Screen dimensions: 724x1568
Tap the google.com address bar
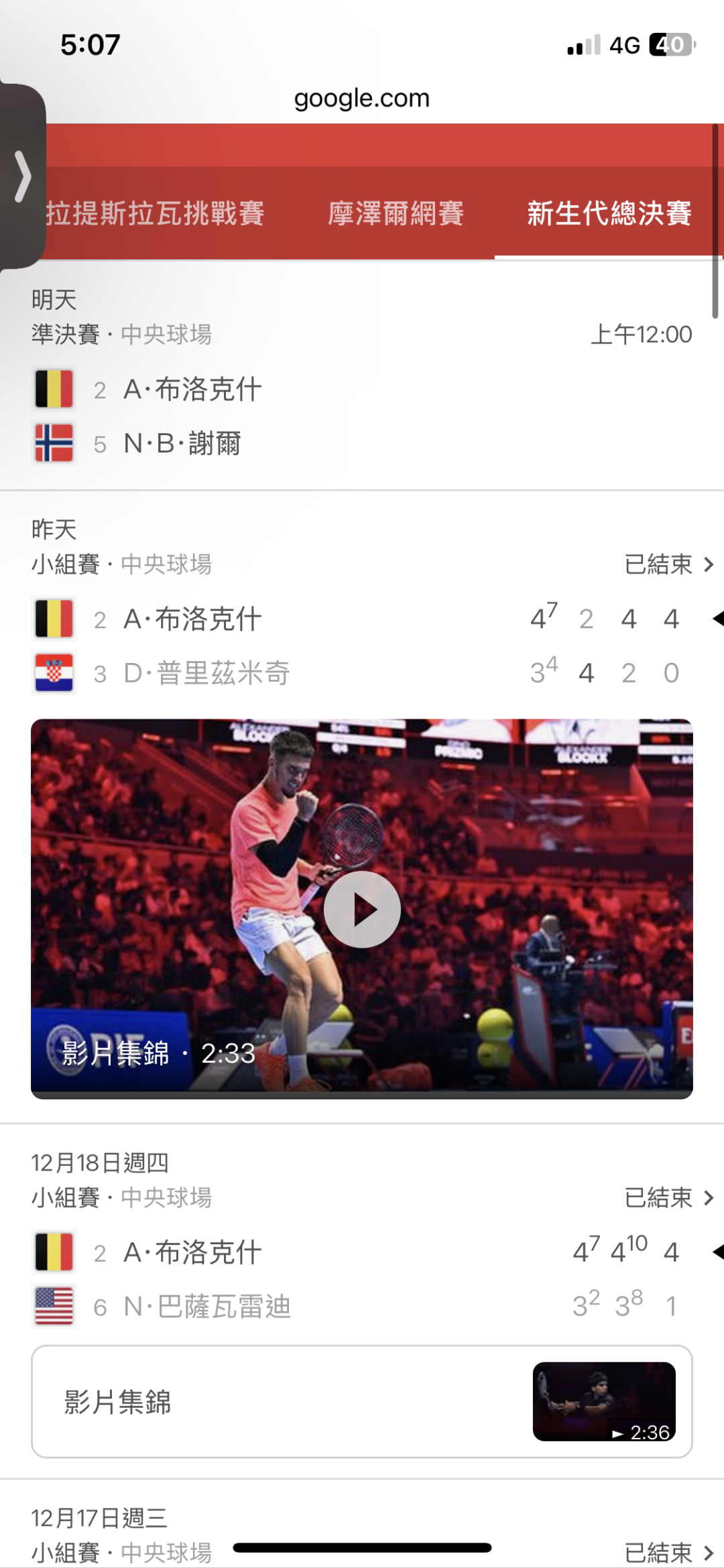(x=362, y=99)
